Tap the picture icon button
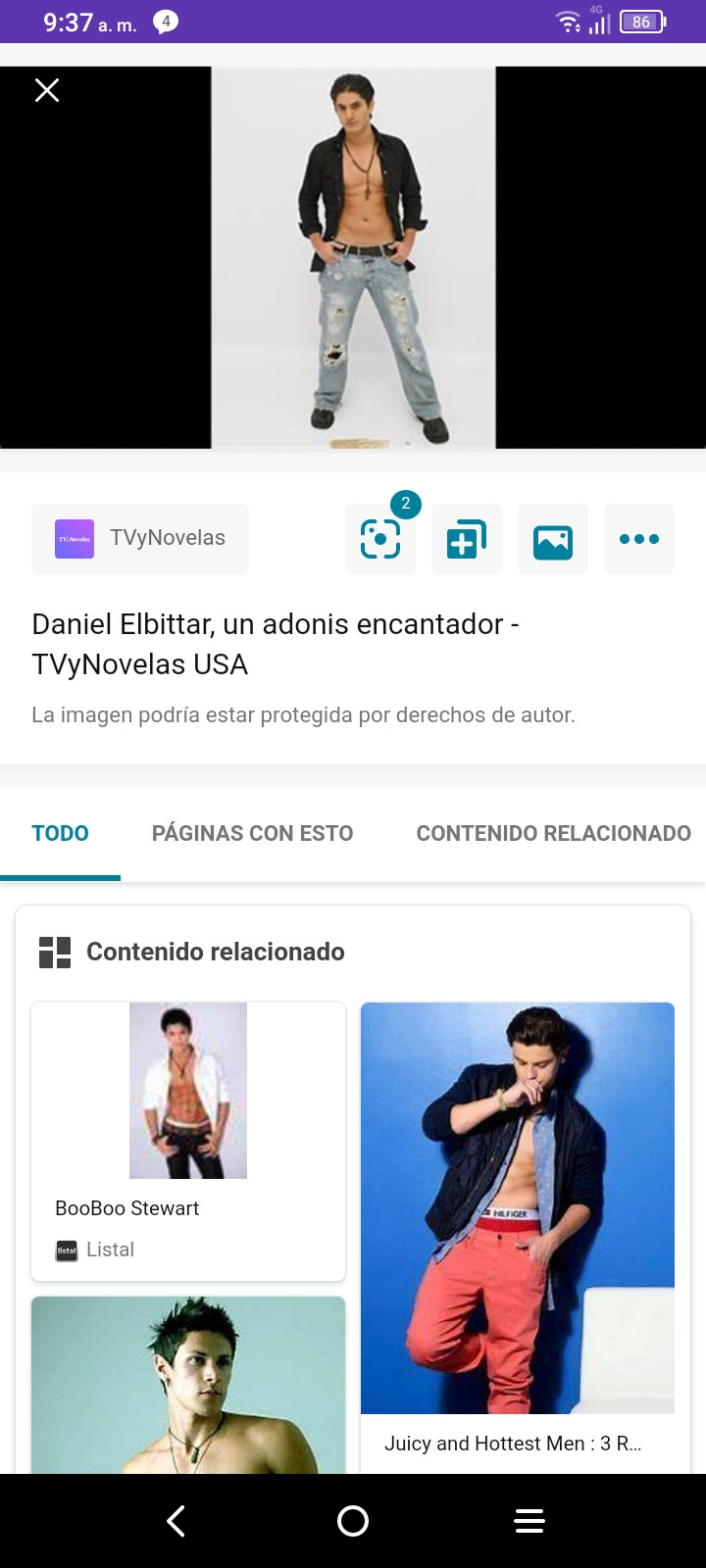 pyautogui.click(x=553, y=539)
